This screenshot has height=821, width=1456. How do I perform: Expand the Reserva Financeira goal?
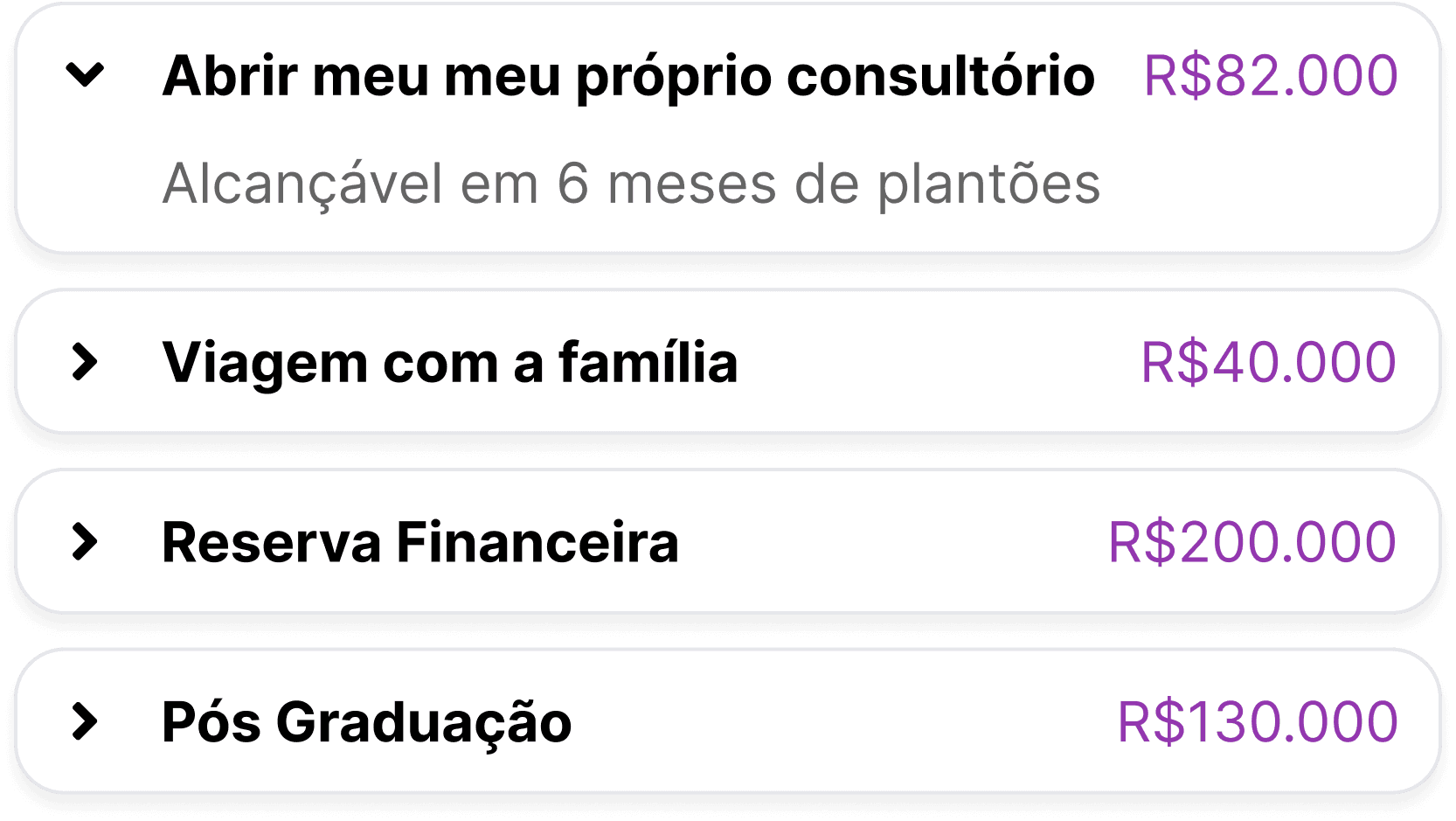tap(86, 542)
